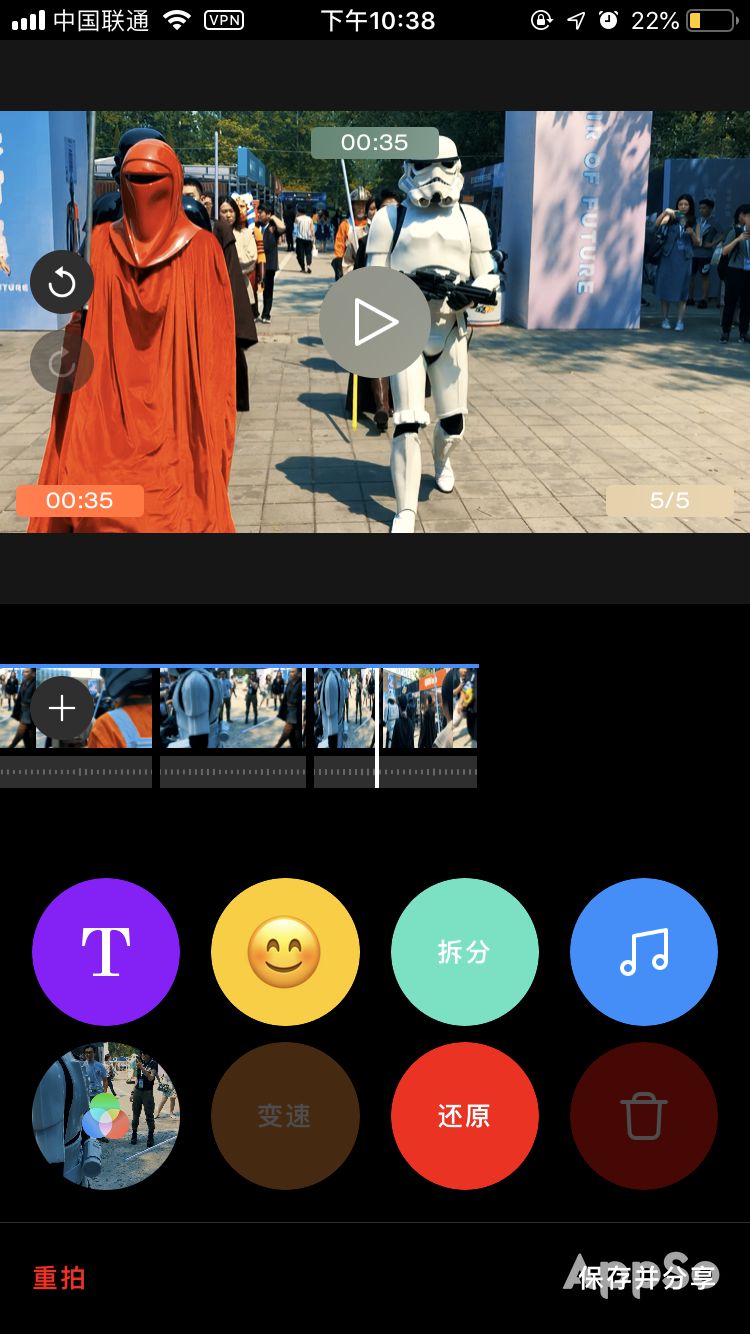
Task: Tap 保存并分享 to save and share
Action: (x=647, y=1278)
